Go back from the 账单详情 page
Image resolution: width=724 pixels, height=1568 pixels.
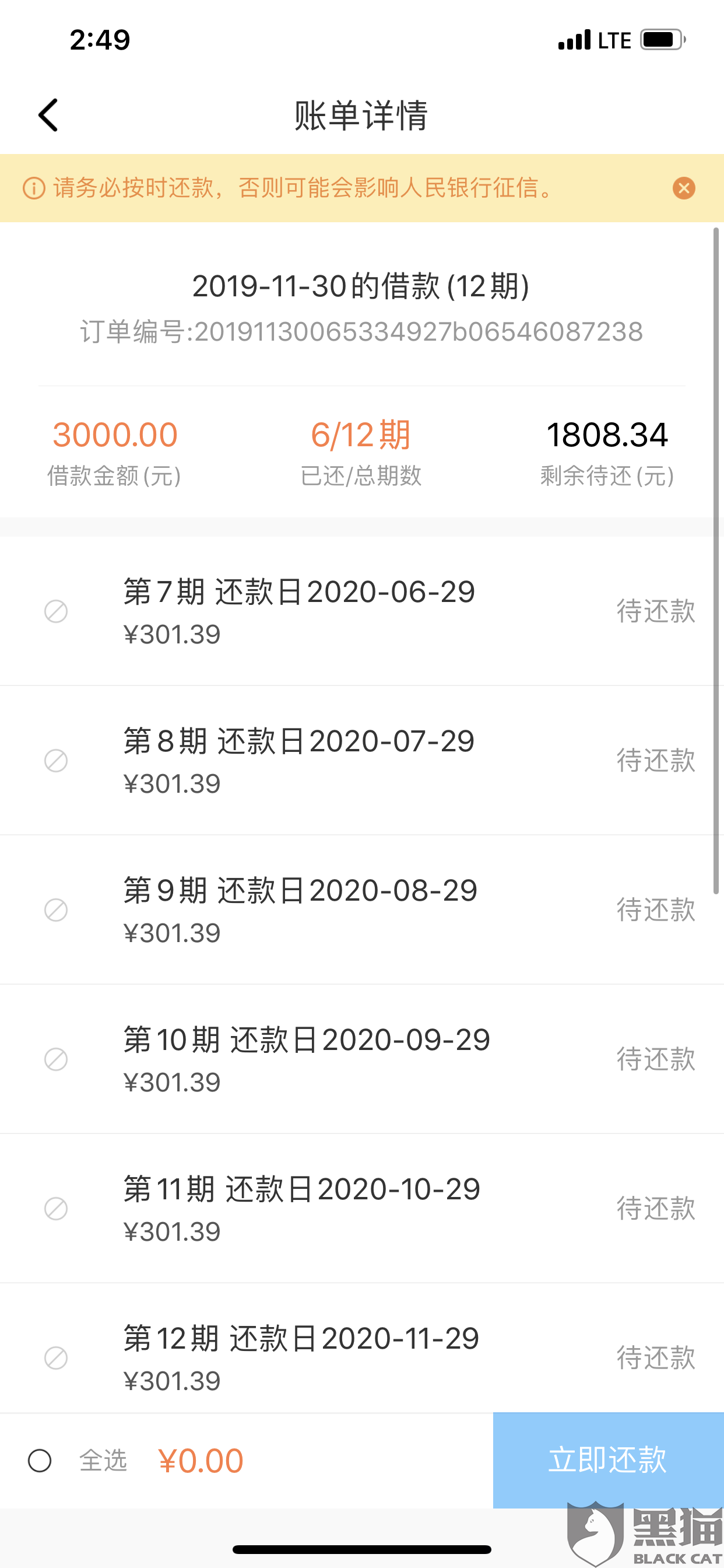tap(48, 115)
